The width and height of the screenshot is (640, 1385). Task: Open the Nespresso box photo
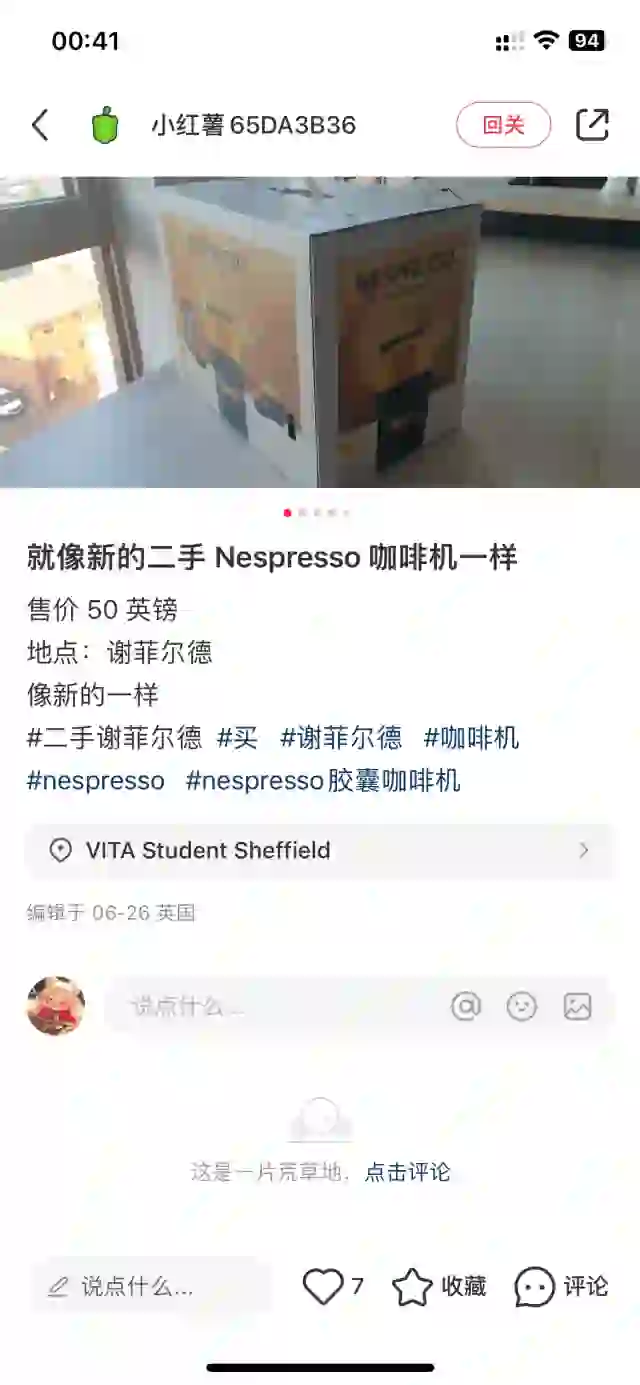(320, 332)
